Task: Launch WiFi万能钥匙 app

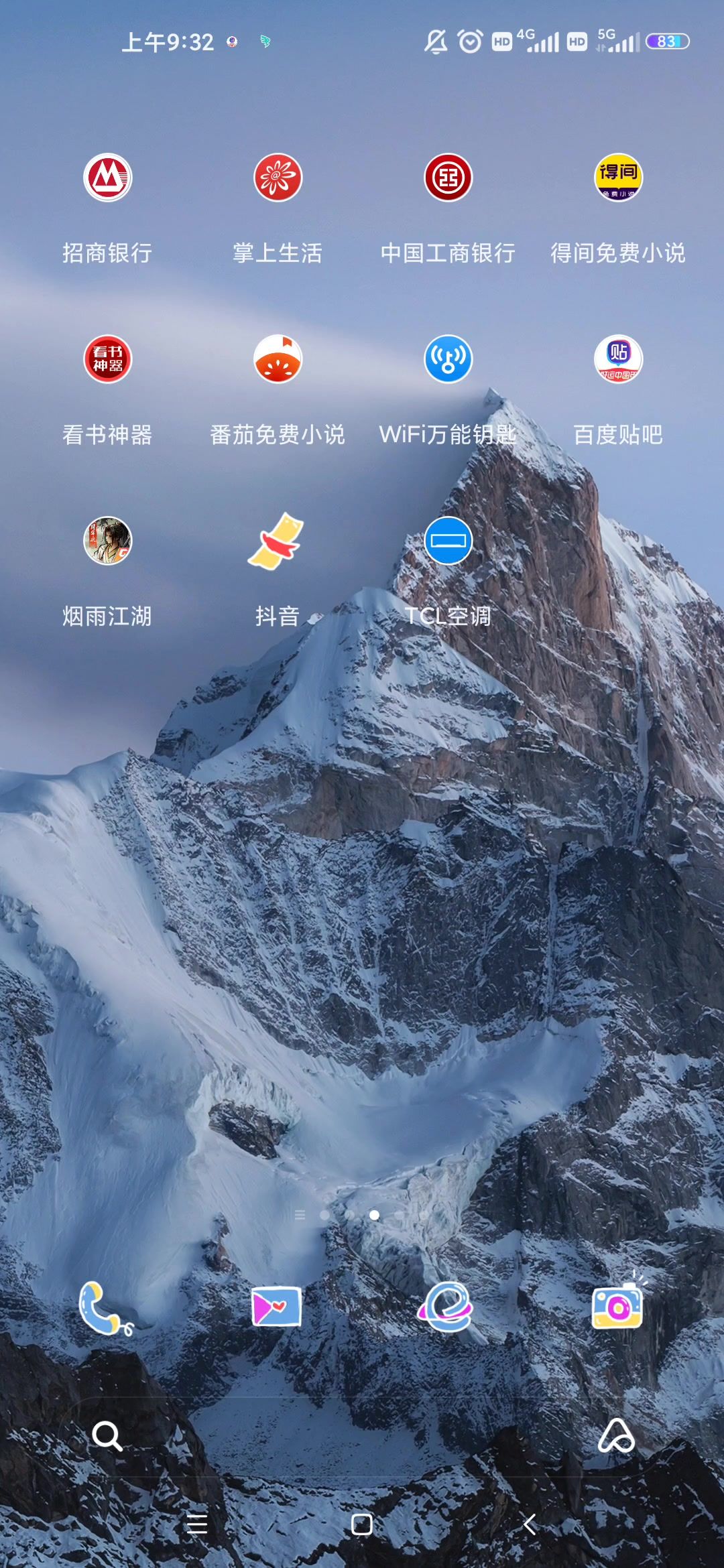Action: click(x=448, y=360)
